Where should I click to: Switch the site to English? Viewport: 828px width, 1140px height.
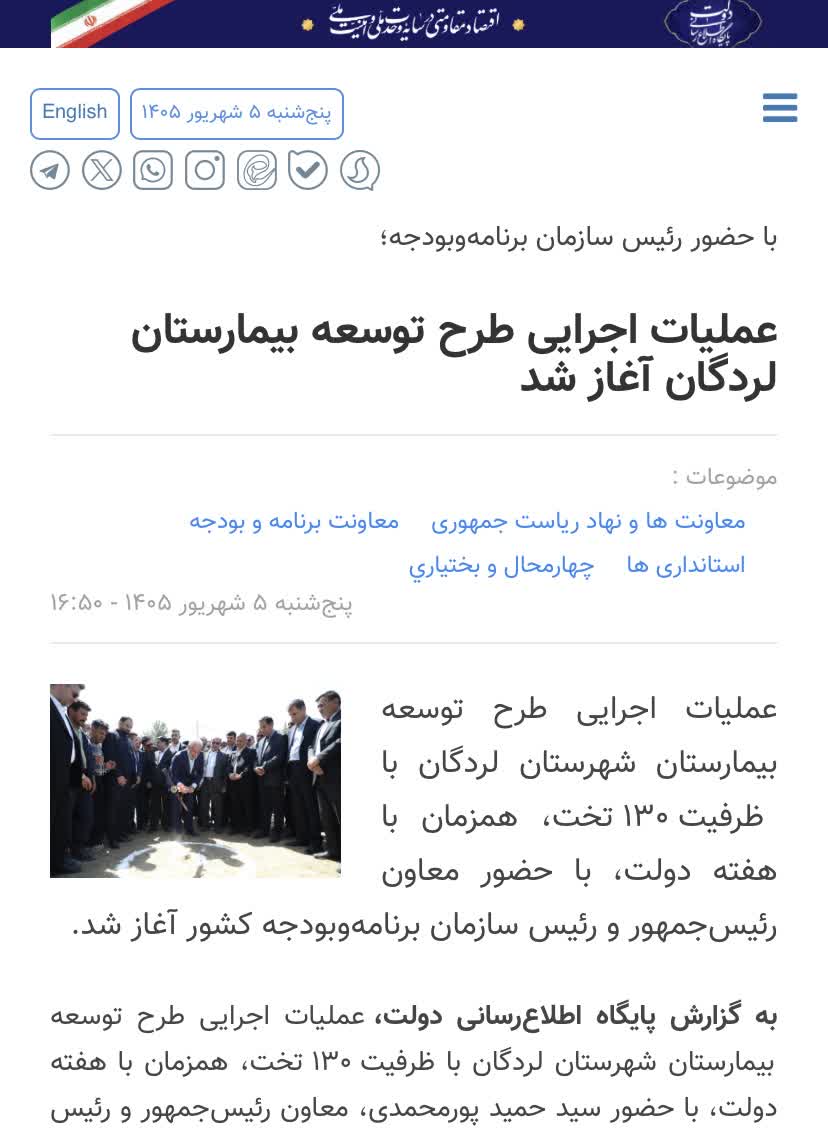click(75, 113)
